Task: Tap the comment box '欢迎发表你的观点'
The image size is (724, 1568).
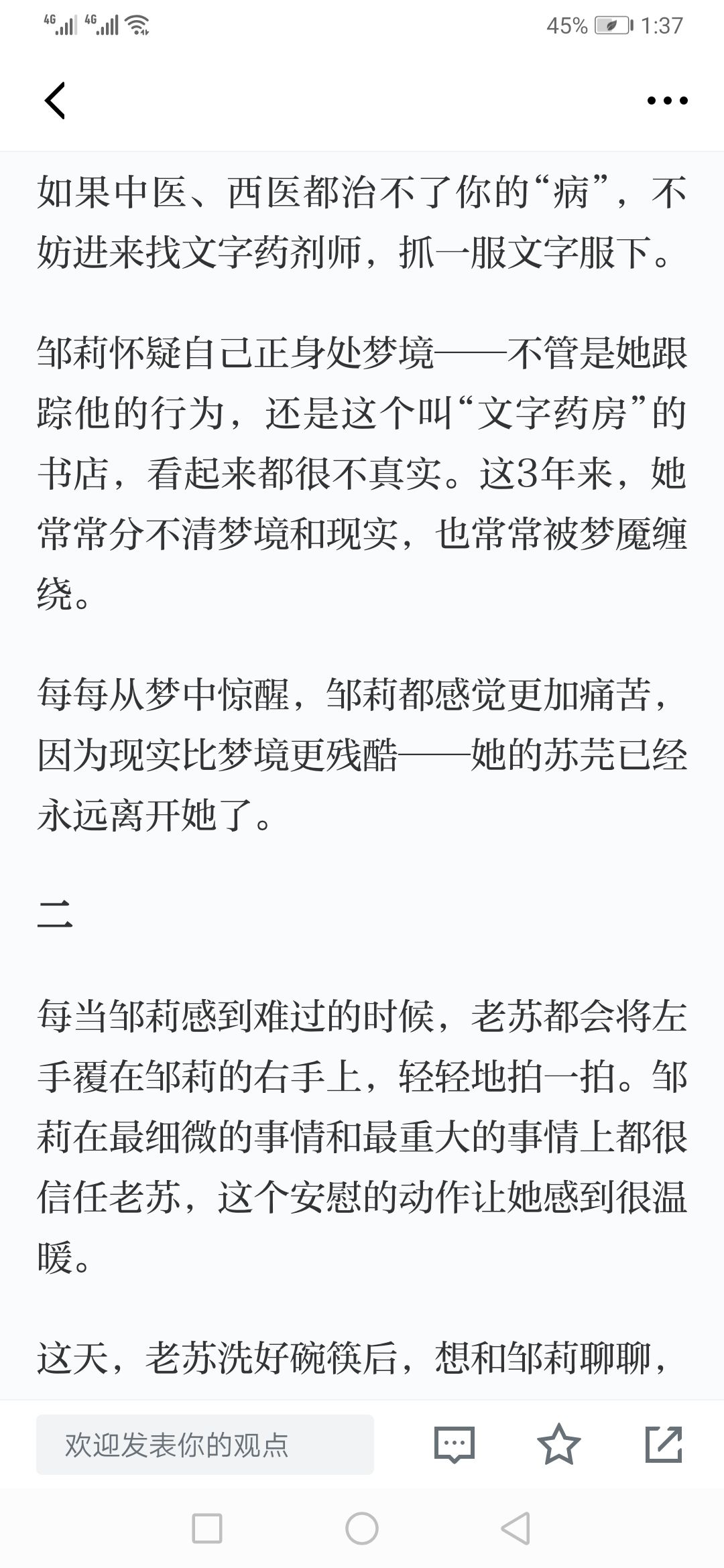Action: tap(205, 1444)
